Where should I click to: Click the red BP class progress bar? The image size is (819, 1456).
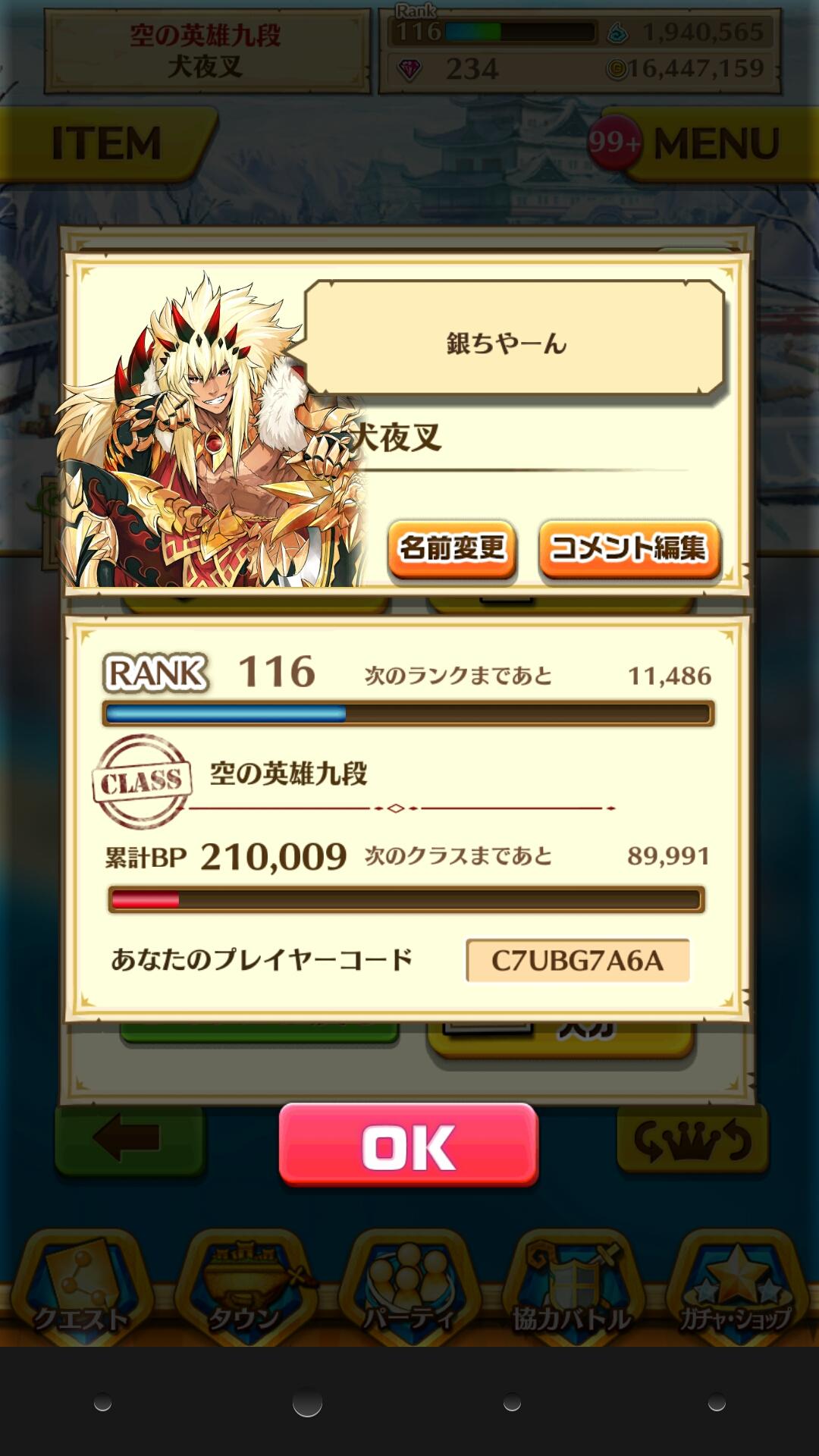[408, 897]
